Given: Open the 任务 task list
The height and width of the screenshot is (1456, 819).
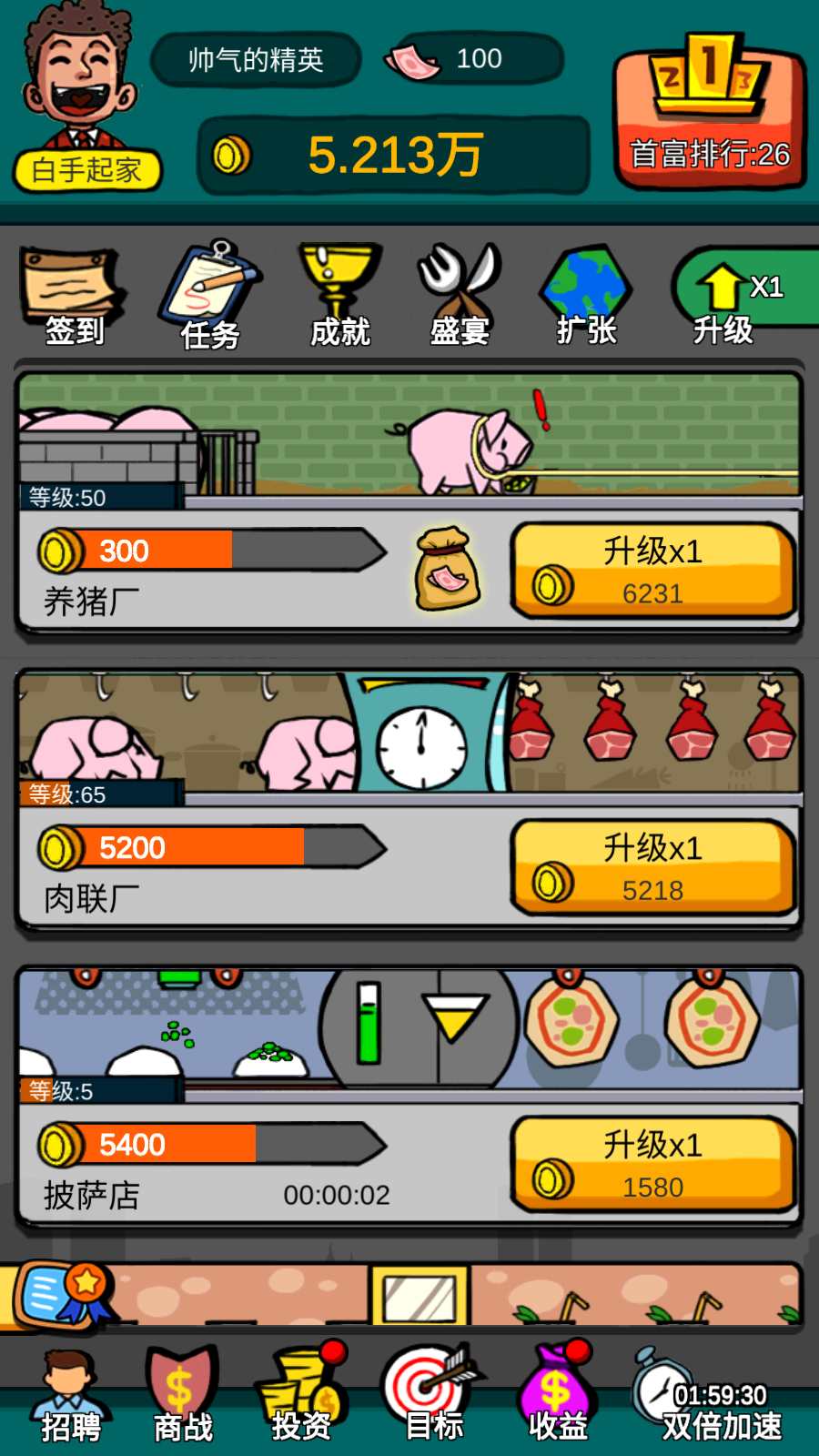Looking at the screenshot, I should (207, 293).
